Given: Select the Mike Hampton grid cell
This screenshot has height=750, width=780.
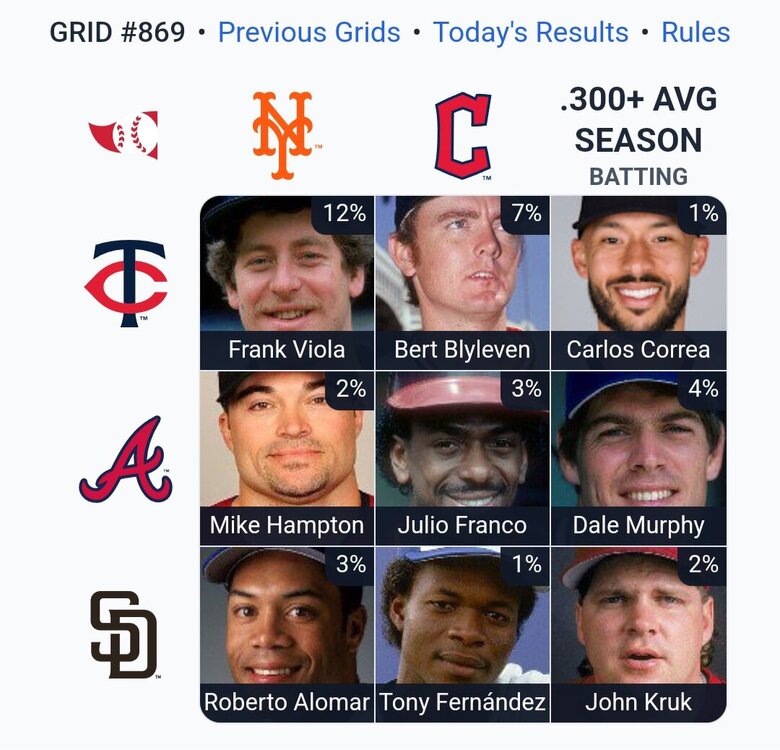Looking at the screenshot, I should tap(287, 458).
